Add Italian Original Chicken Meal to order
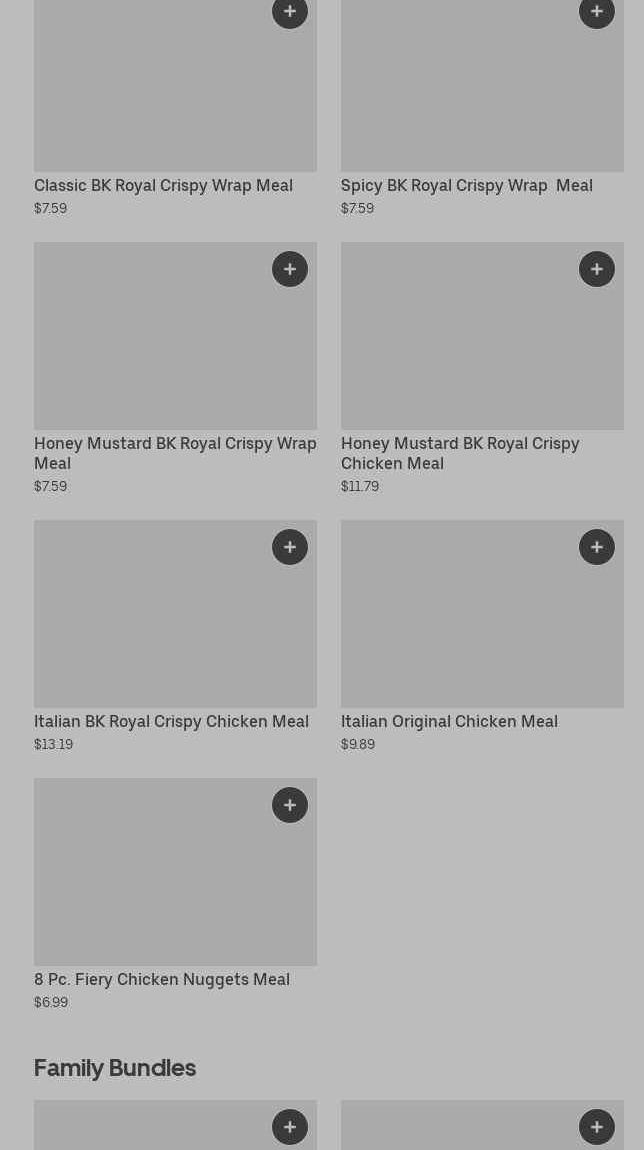 point(597,547)
